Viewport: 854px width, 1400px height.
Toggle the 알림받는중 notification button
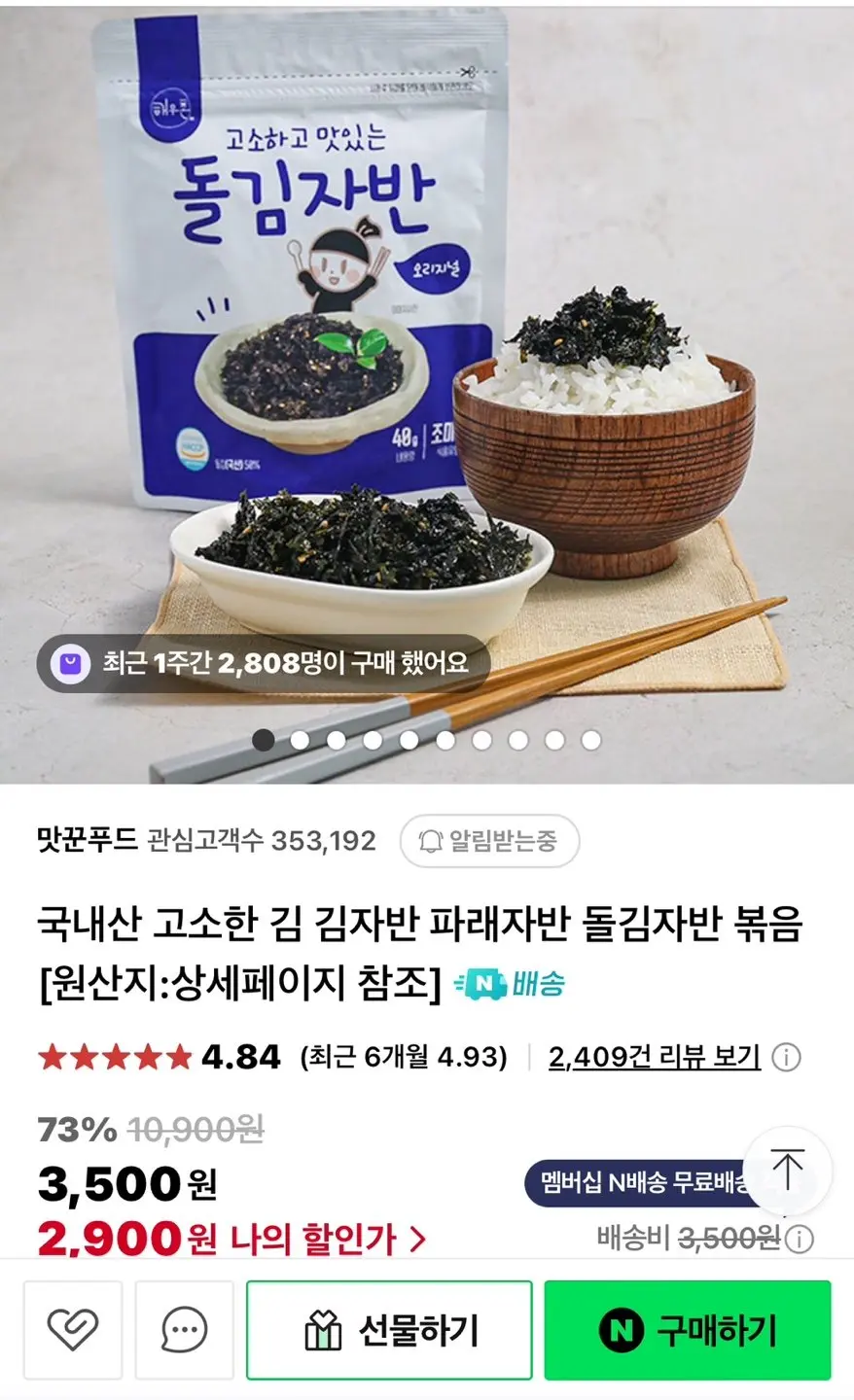pyautogui.click(x=489, y=841)
